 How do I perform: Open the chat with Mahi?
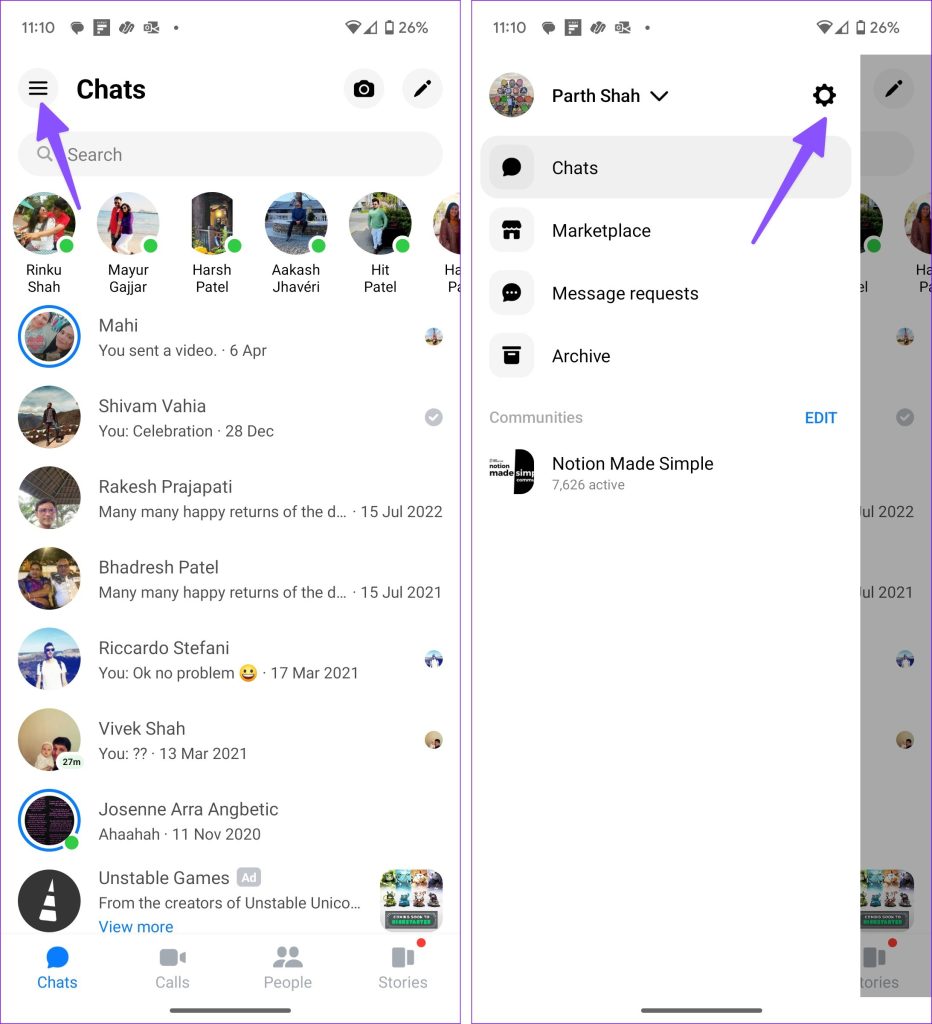[230, 337]
